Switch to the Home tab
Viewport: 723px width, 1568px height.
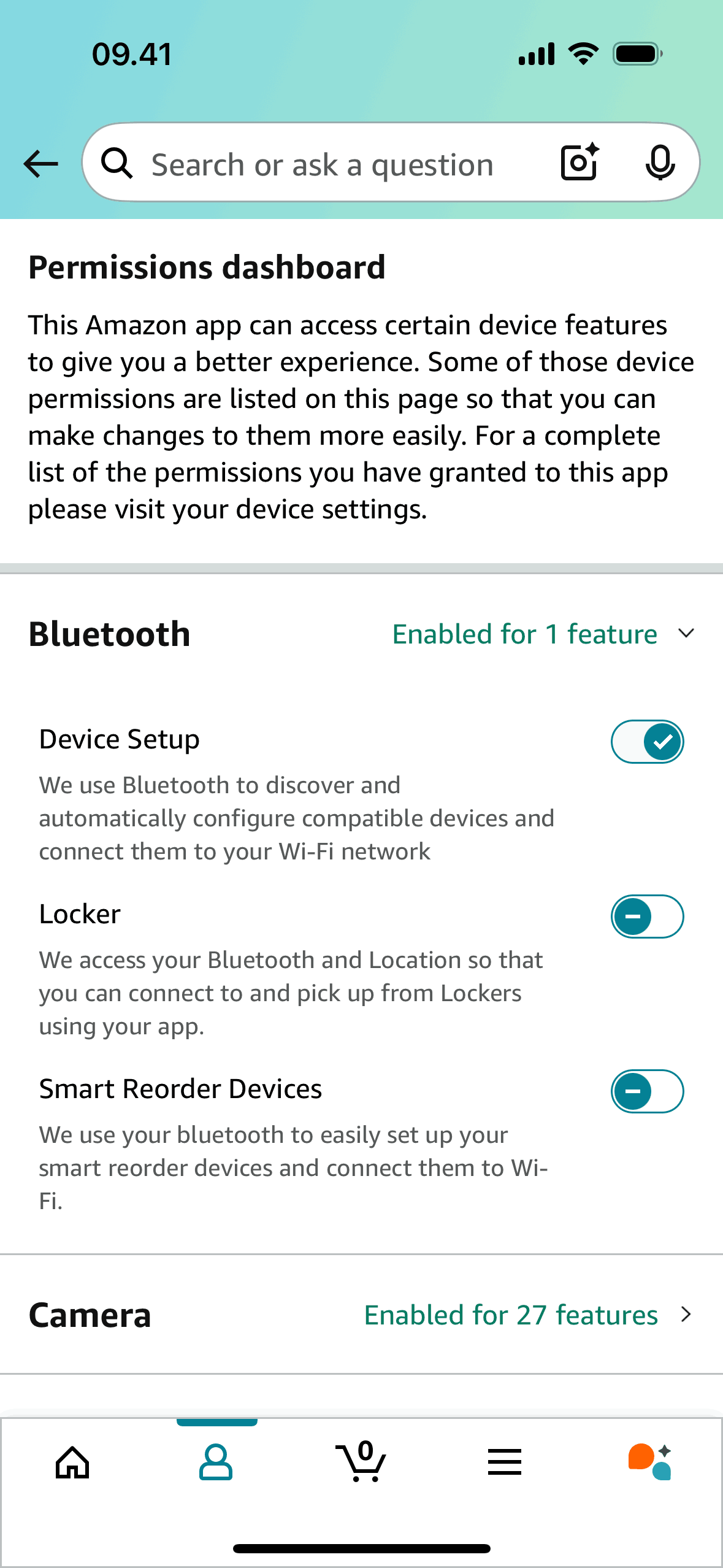[72, 1462]
